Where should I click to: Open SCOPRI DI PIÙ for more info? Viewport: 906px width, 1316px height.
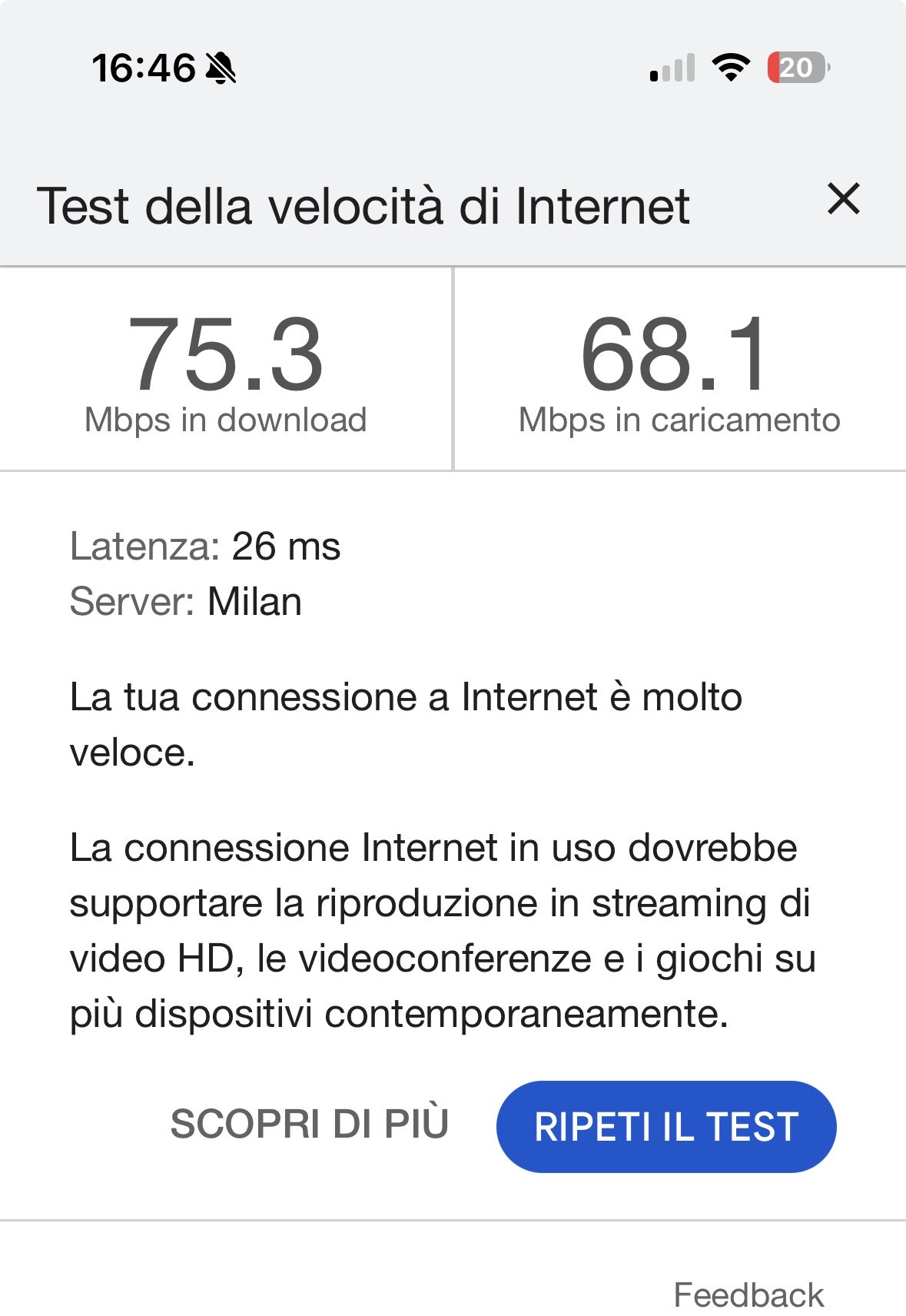[310, 1124]
